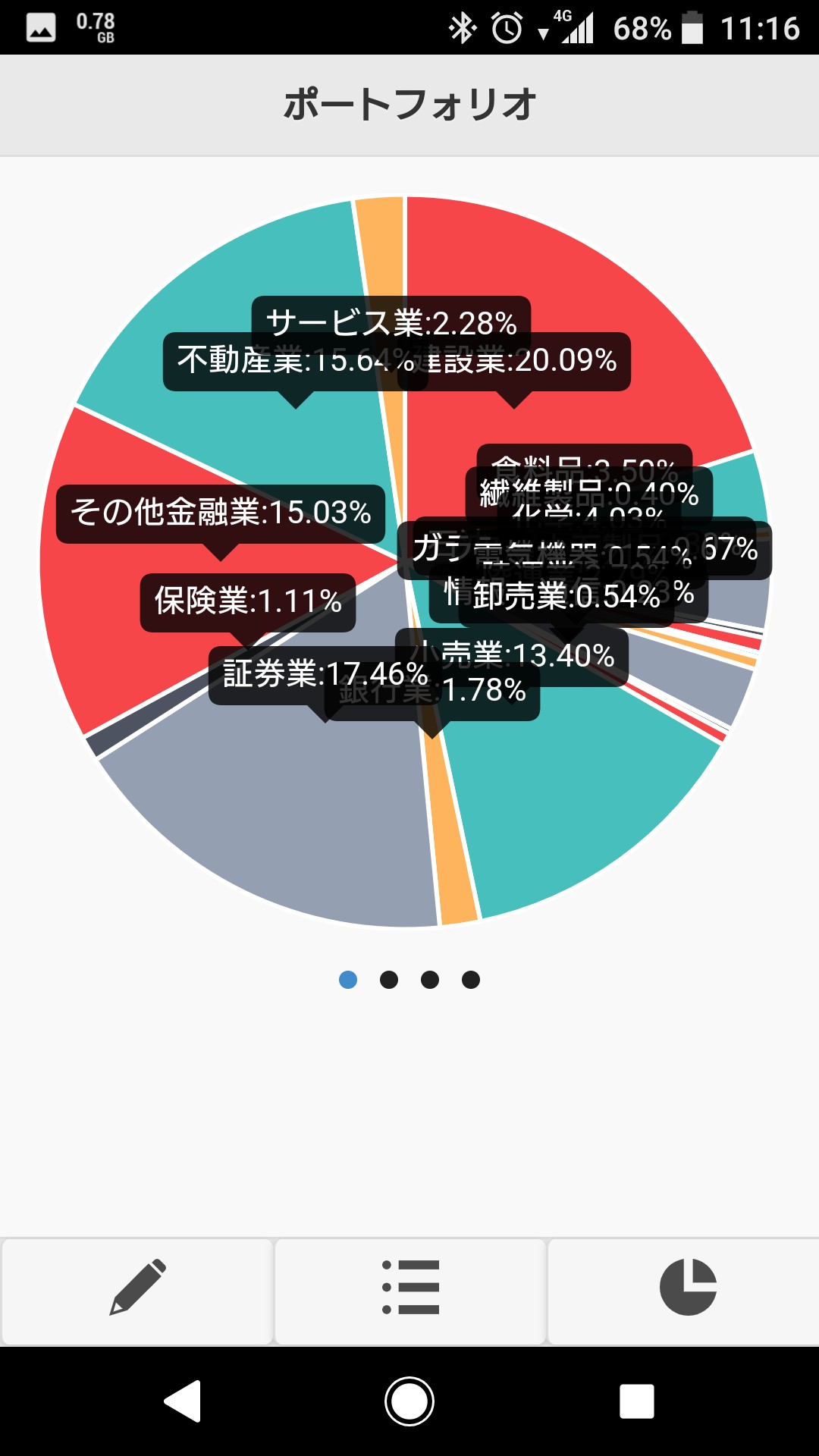
Task: Open the pencil edit tab
Action: 137,1287
